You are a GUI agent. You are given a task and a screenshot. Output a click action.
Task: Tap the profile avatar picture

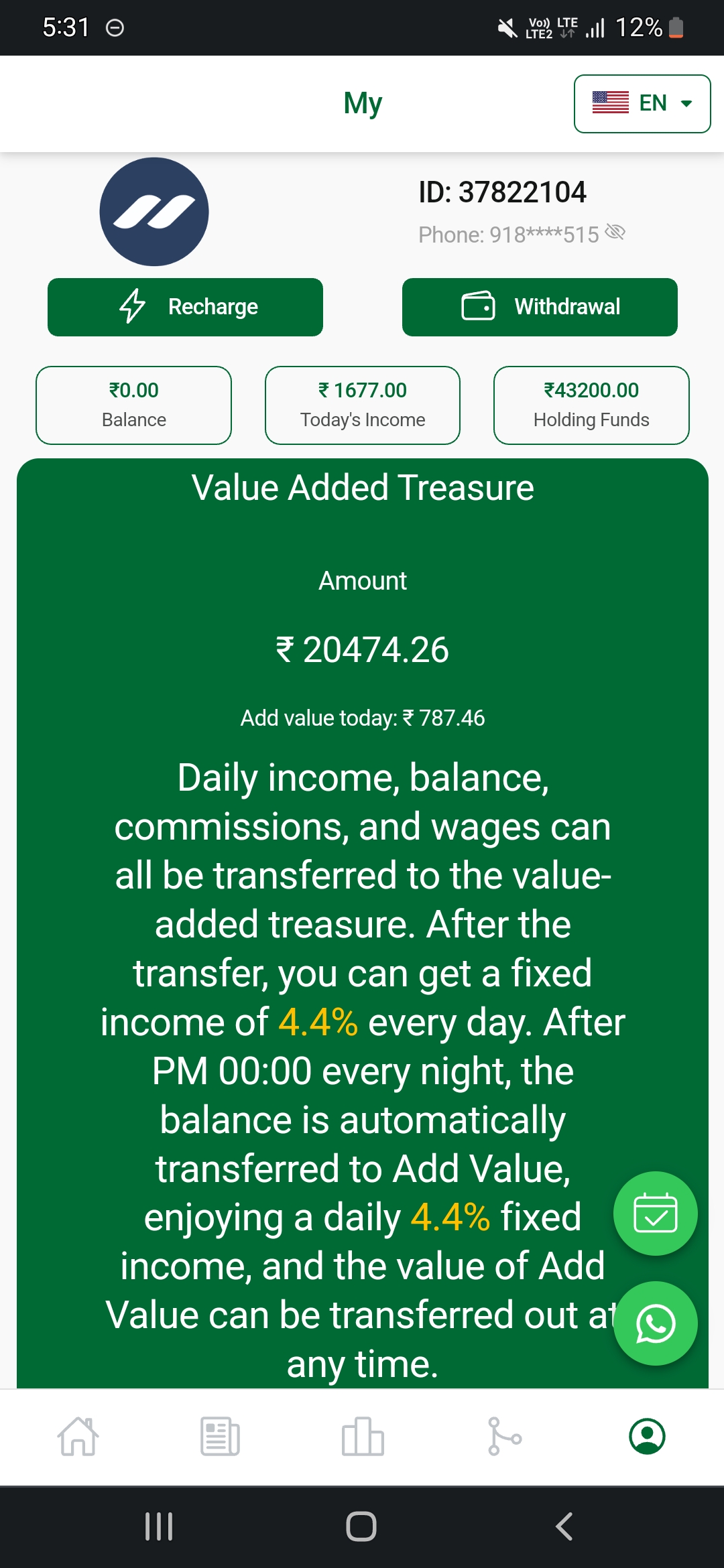pyautogui.click(x=154, y=212)
